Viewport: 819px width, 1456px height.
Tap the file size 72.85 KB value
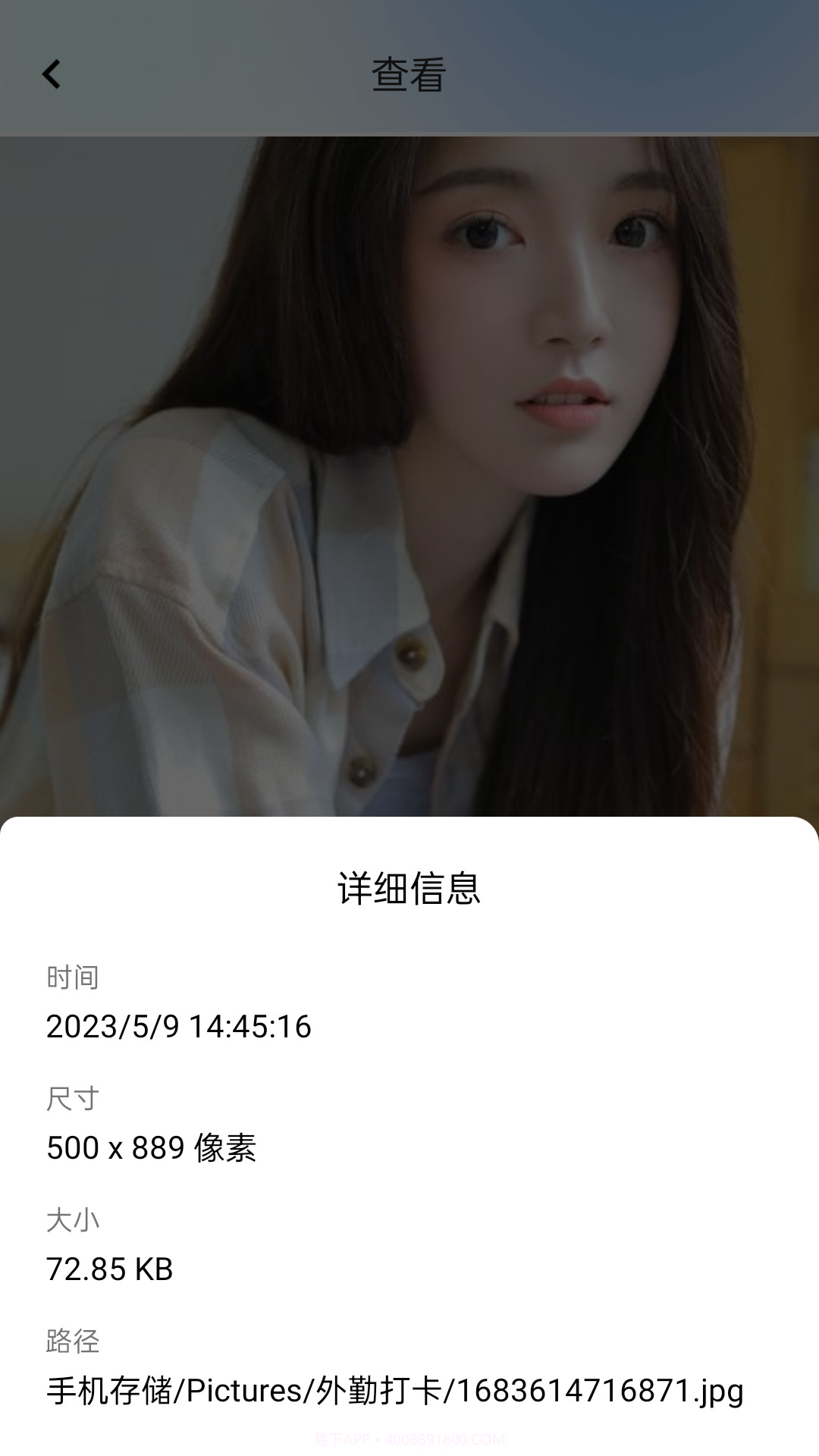click(x=110, y=1267)
